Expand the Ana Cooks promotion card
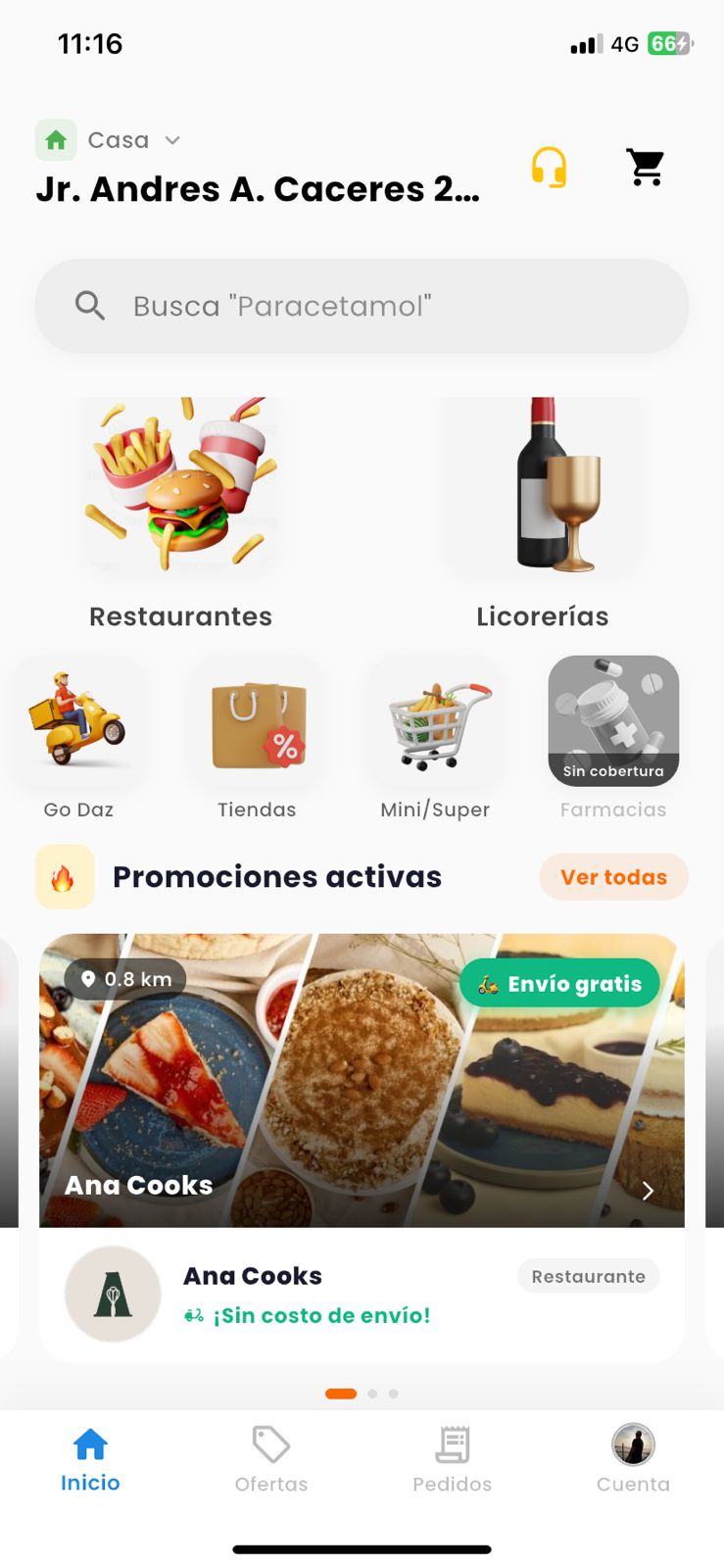The height and width of the screenshot is (1568, 724). click(x=647, y=1191)
